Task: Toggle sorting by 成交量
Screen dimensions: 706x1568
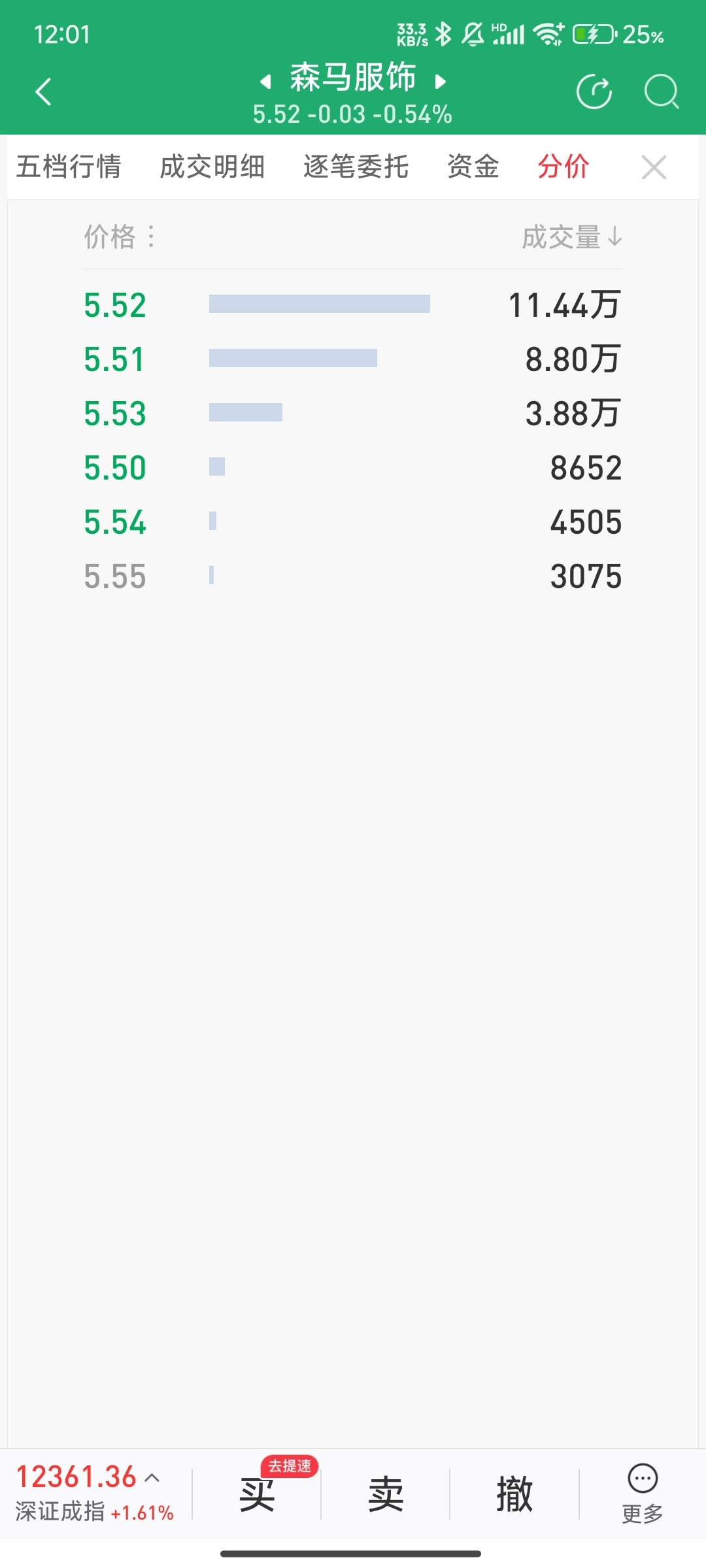Action: click(572, 237)
